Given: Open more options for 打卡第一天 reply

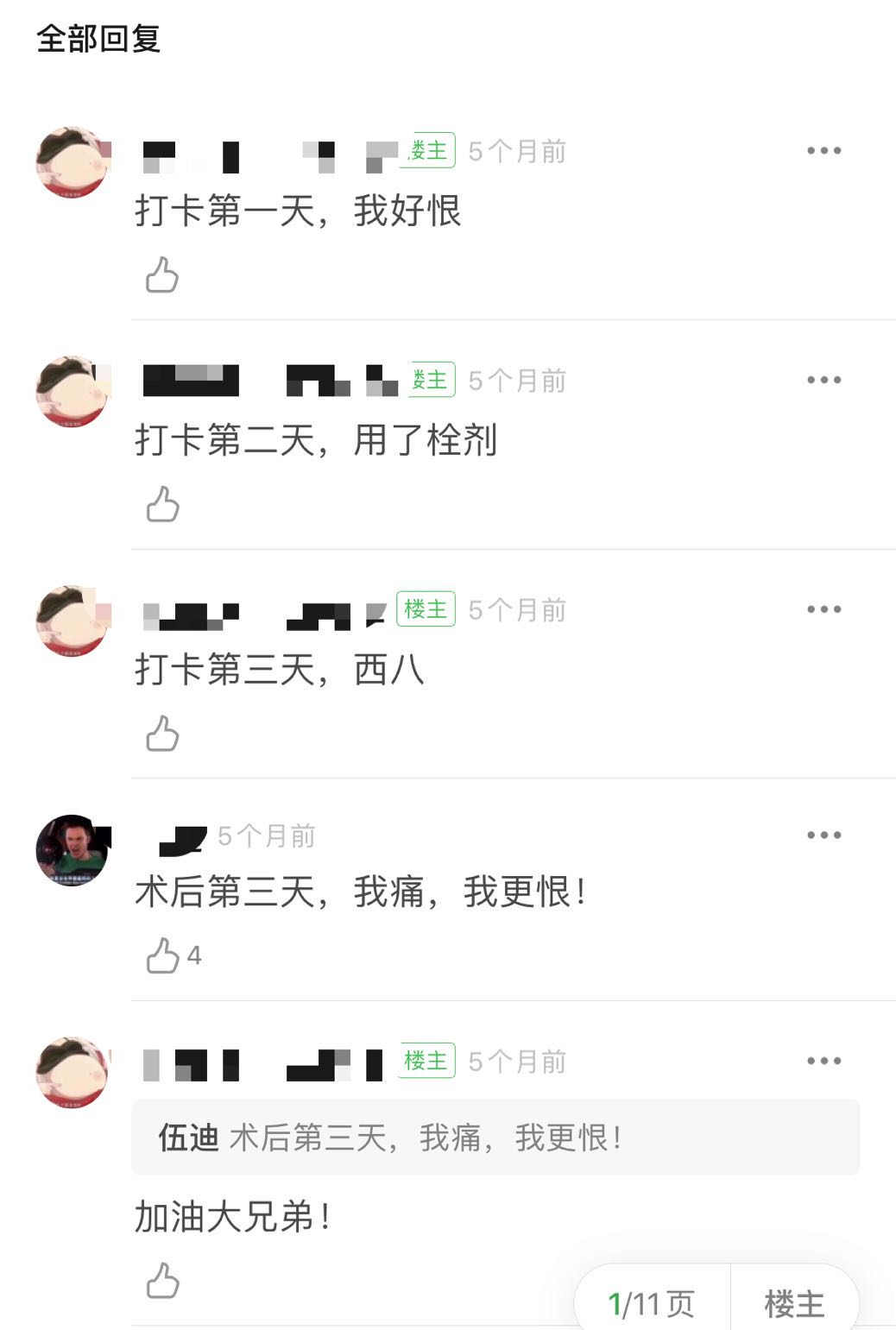Looking at the screenshot, I should [823, 151].
